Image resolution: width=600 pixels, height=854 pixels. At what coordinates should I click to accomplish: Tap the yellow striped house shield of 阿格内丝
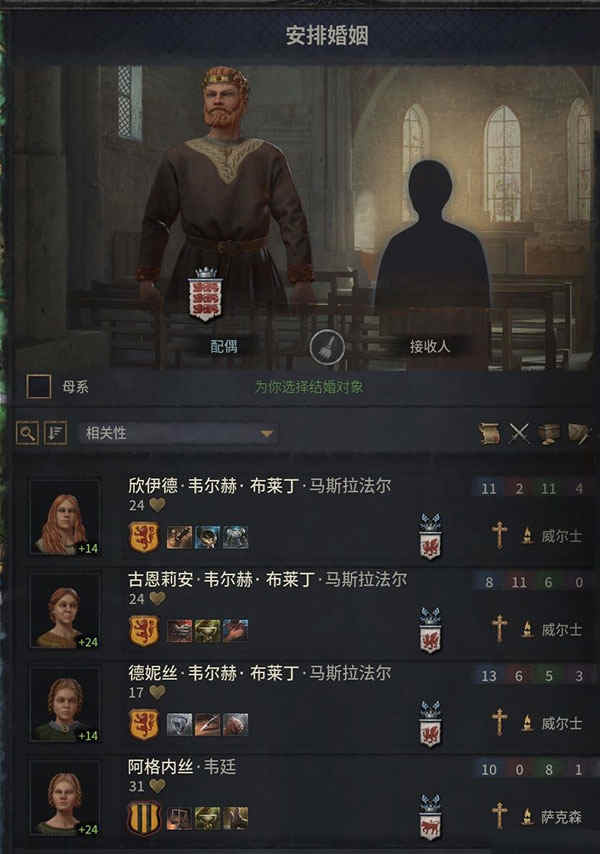144,818
